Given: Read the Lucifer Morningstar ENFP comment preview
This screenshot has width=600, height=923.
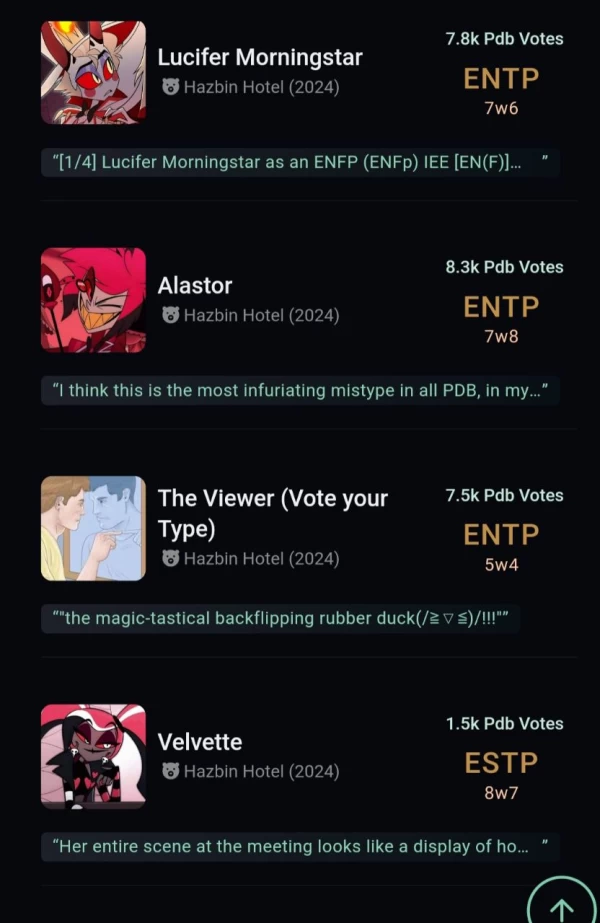Looking at the screenshot, I should [x=299, y=162].
